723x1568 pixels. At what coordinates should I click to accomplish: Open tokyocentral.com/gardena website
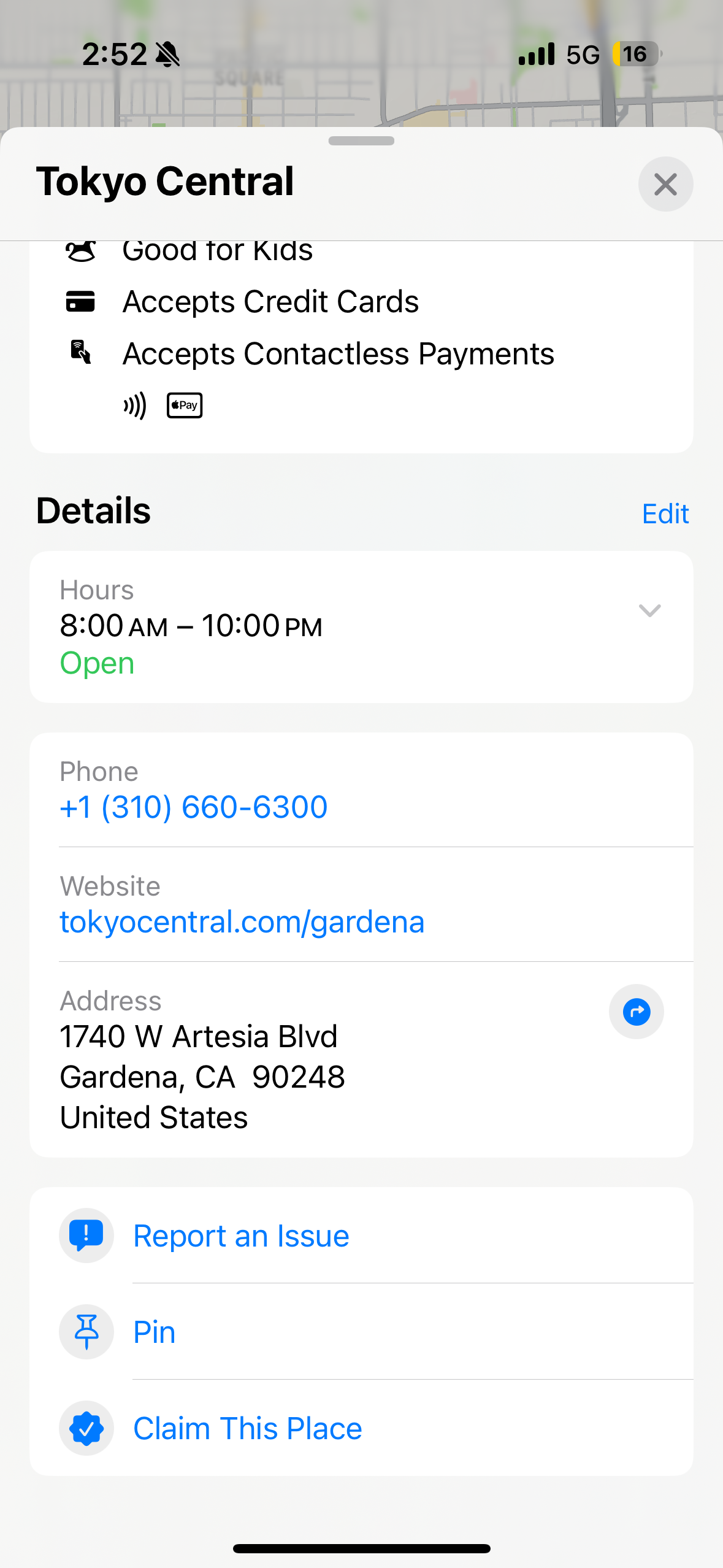[242, 921]
